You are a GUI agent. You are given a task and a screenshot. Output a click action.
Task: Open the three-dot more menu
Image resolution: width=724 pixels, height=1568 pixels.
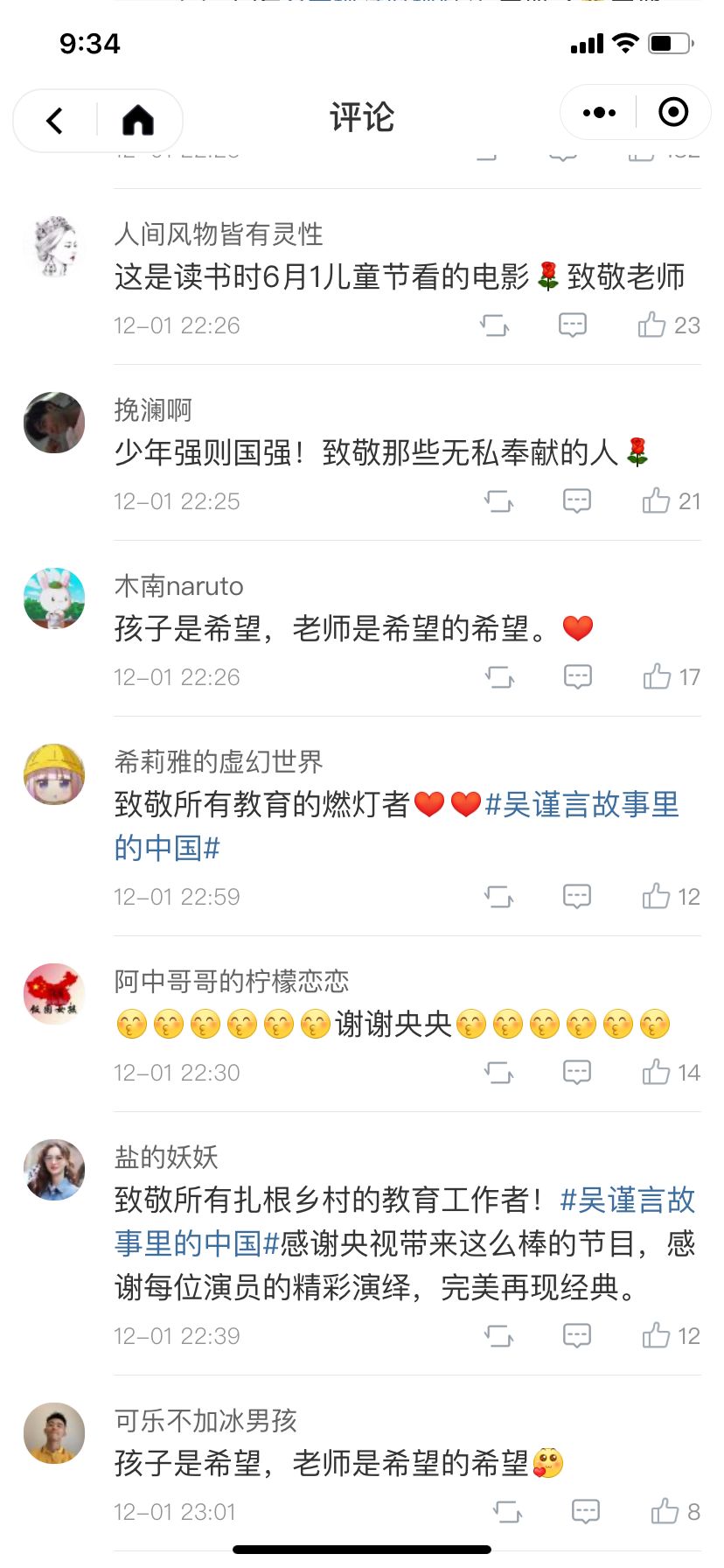click(599, 113)
